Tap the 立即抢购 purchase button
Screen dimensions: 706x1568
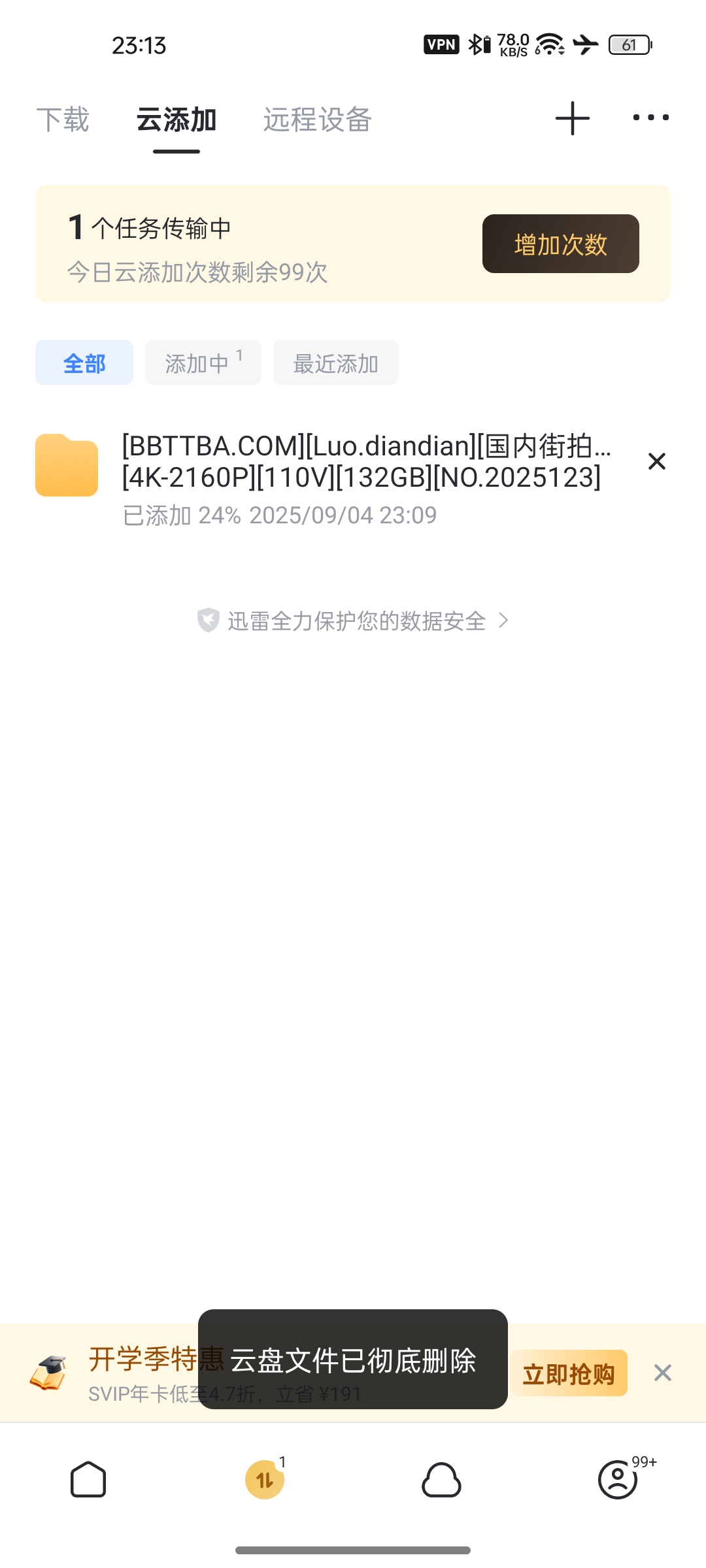pyautogui.click(x=568, y=1373)
